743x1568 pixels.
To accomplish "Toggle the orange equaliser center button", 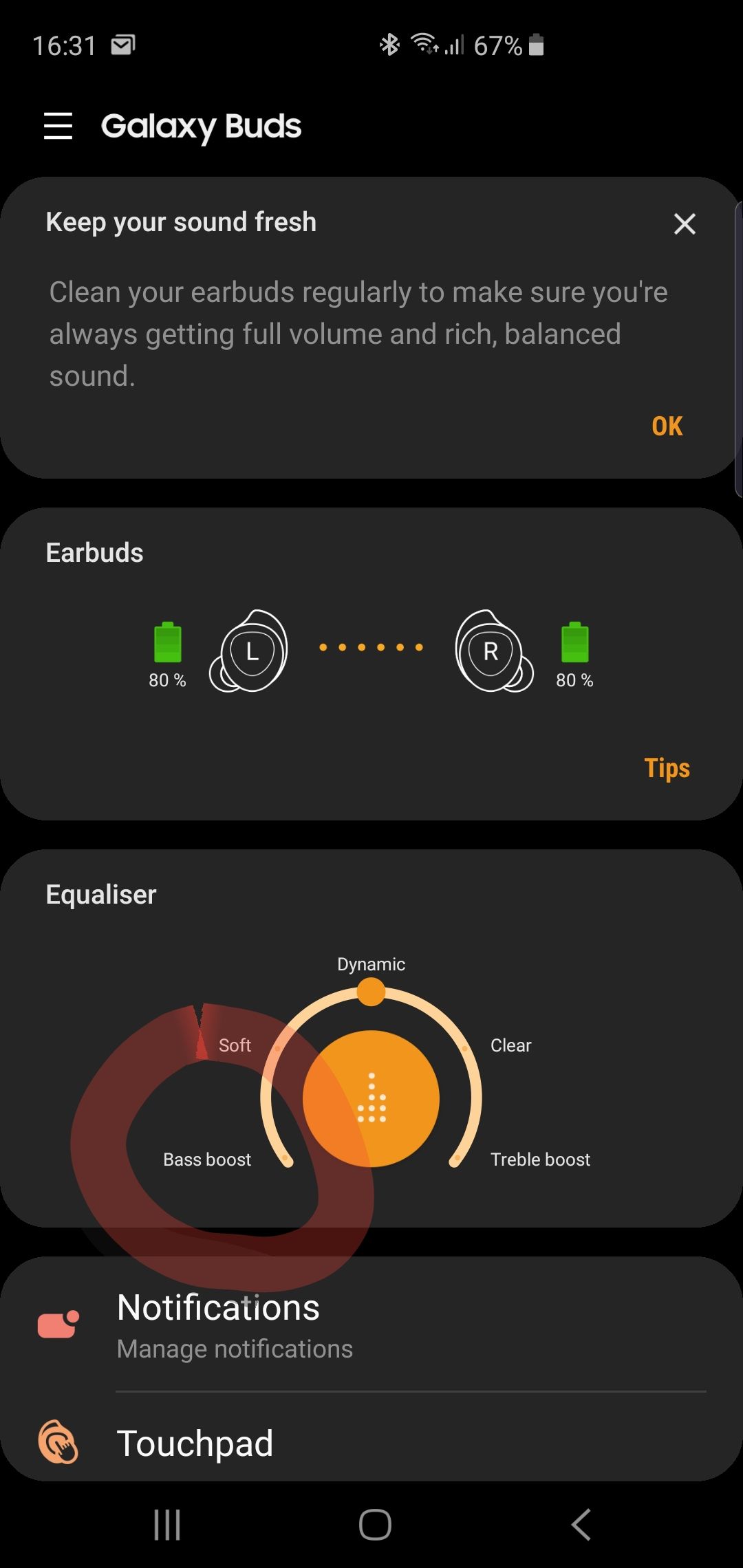I will tap(371, 1098).
